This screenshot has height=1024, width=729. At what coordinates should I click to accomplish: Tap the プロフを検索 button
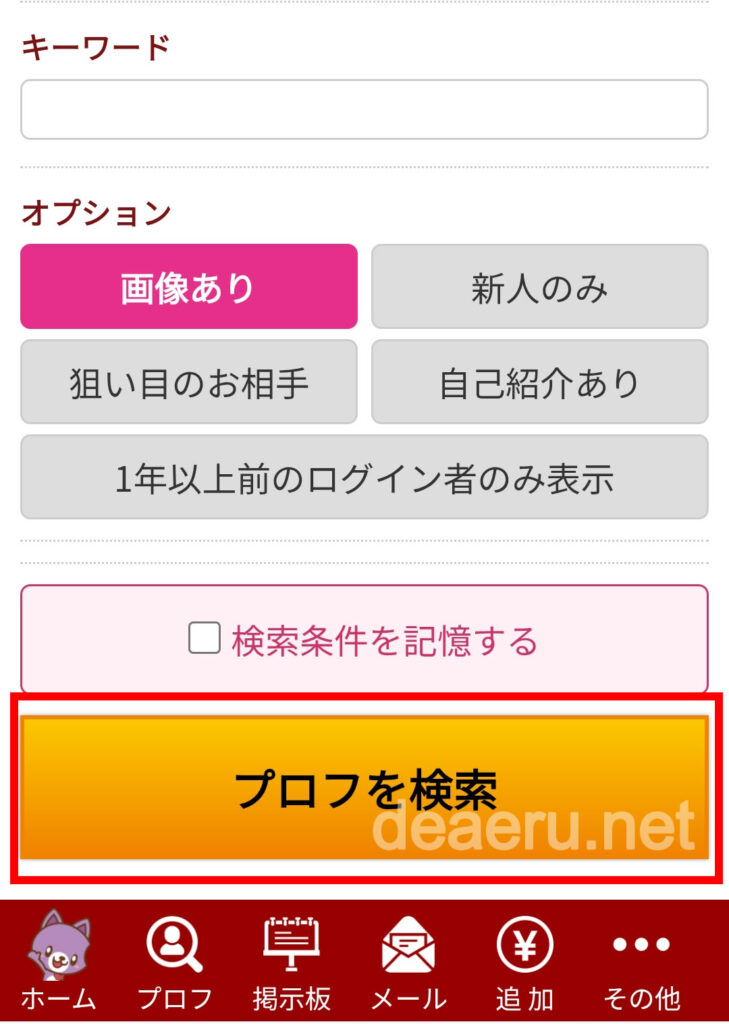pyautogui.click(x=364, y=788)
